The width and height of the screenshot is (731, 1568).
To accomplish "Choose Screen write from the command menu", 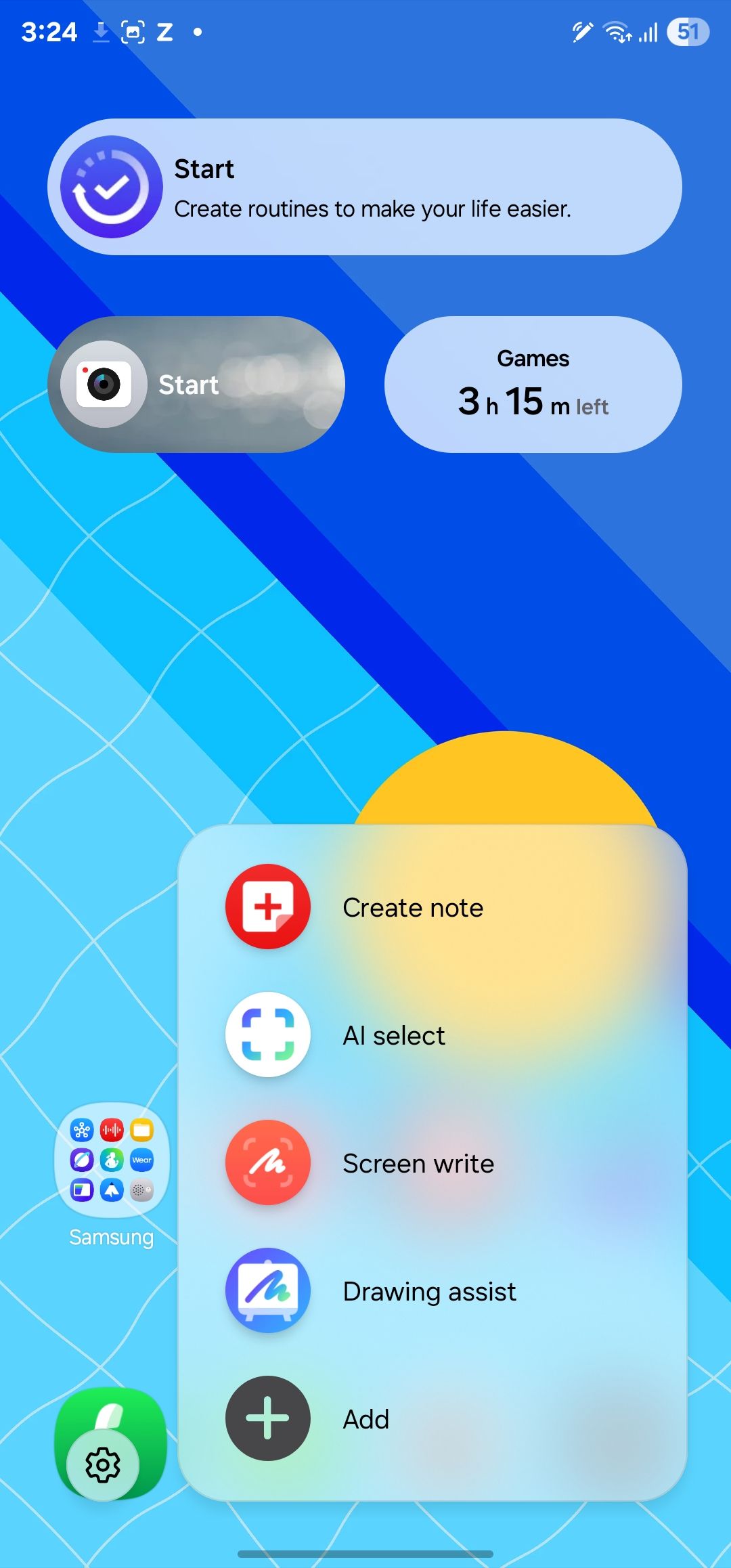I will [418, 1162].
